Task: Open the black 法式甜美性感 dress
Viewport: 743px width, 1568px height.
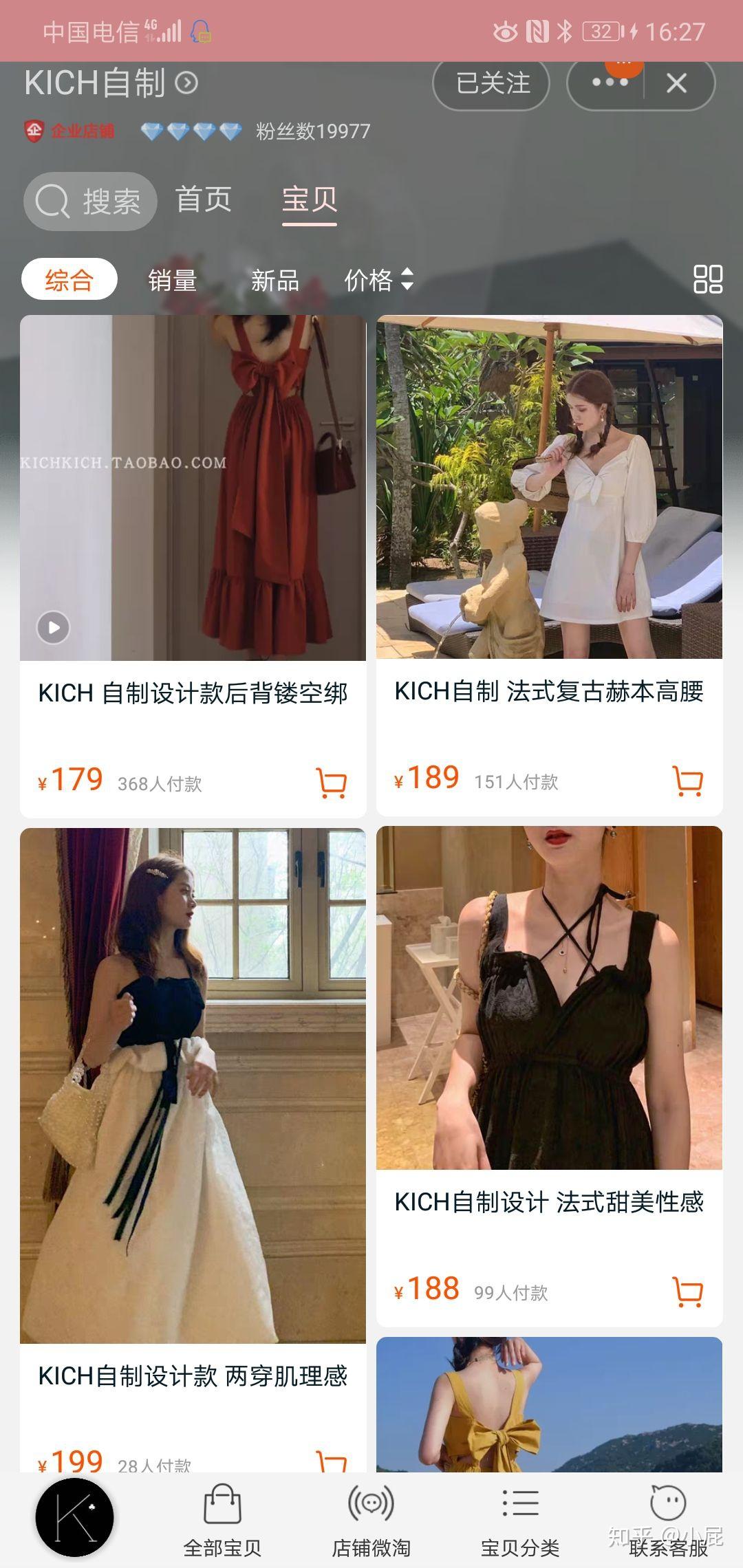Action: (x=549, y=997)
